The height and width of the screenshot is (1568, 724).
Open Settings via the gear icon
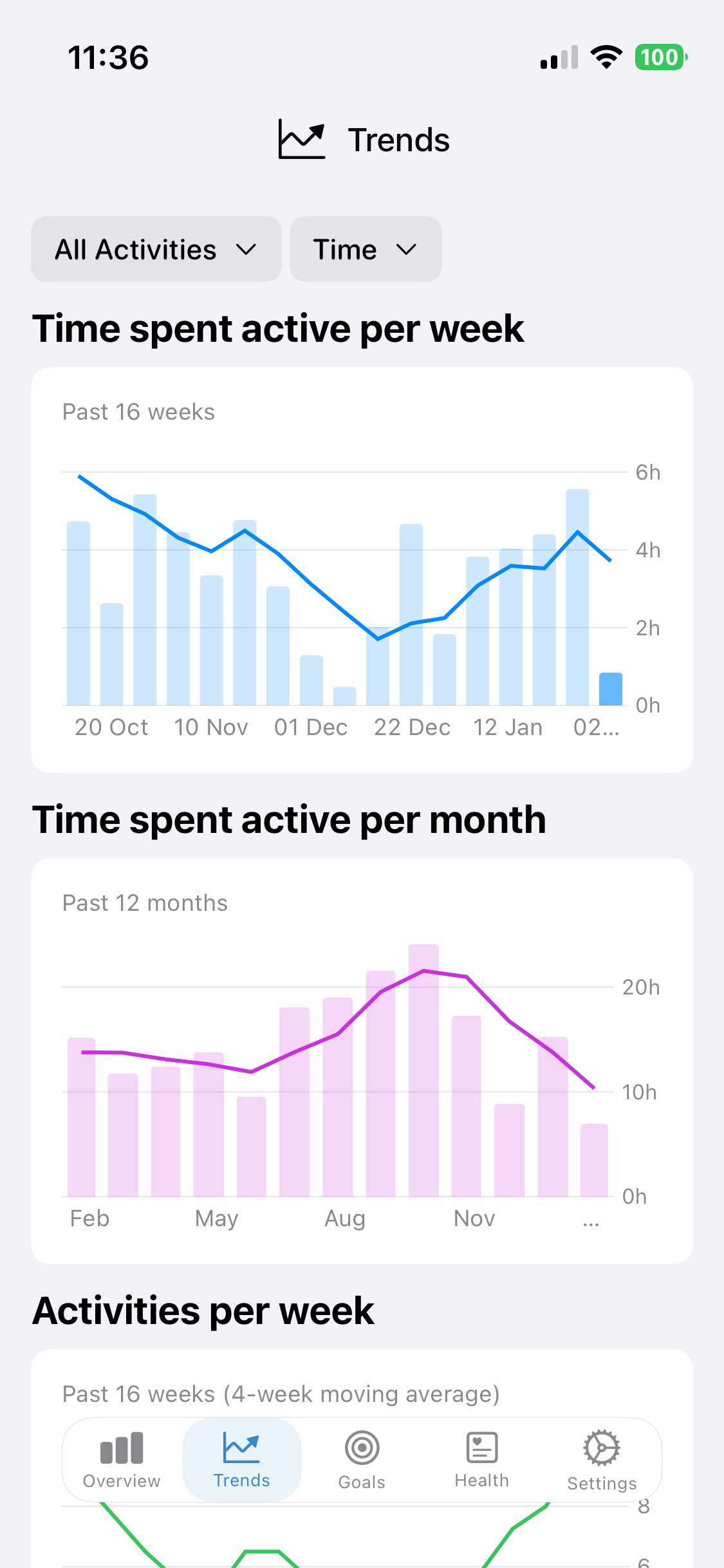pyautogui.click(x=601, y=1446)
